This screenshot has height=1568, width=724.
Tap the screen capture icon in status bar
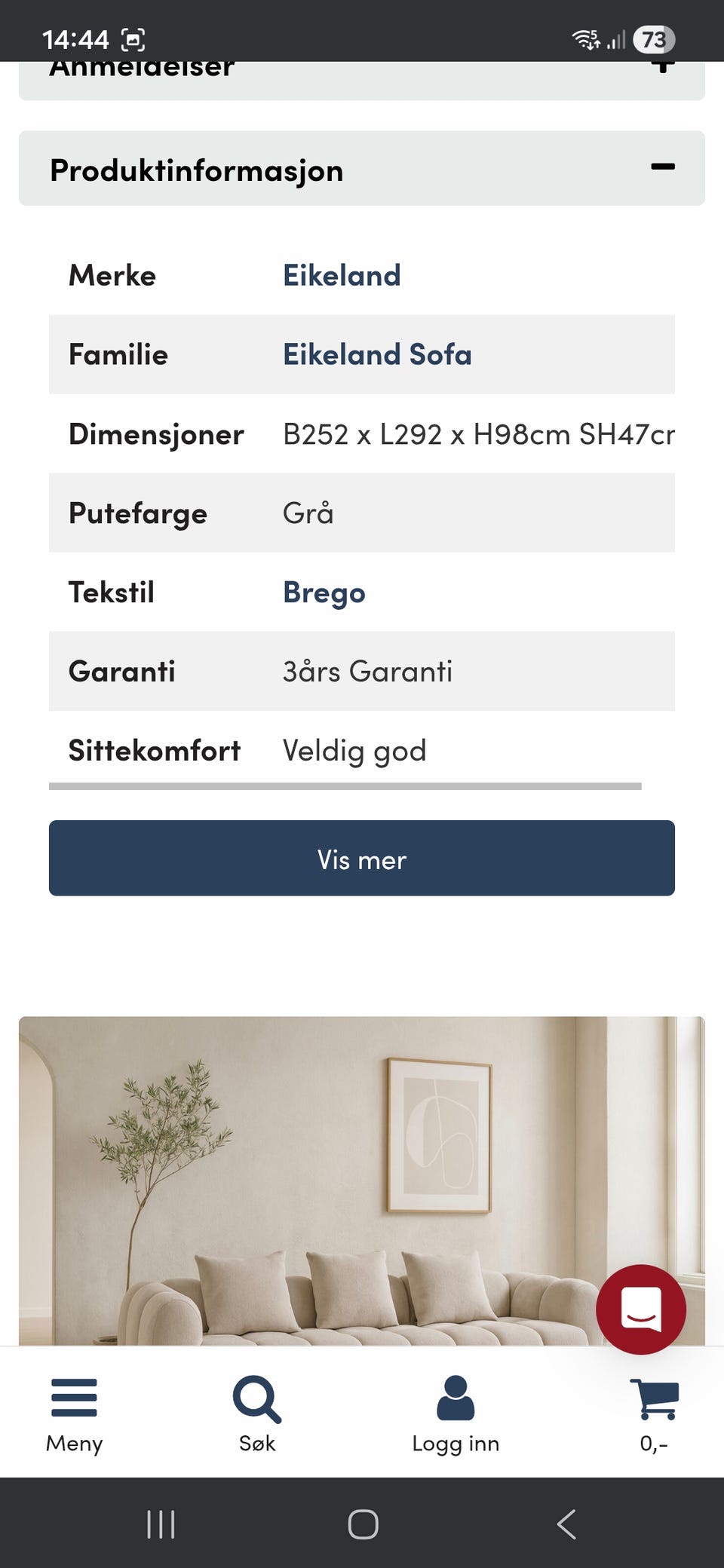tap(133, 38)
